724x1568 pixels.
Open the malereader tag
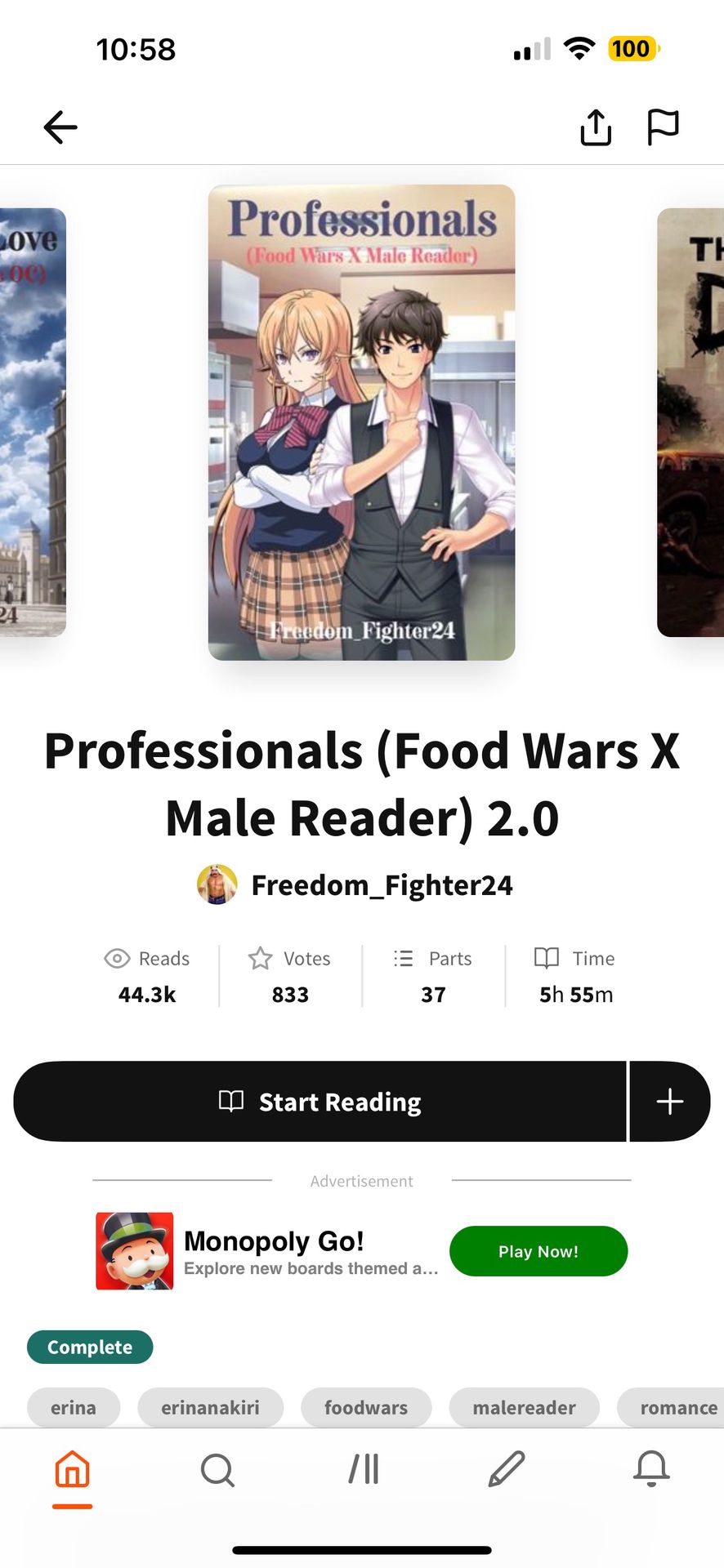pyautogui.click(x=524, y=1408)
